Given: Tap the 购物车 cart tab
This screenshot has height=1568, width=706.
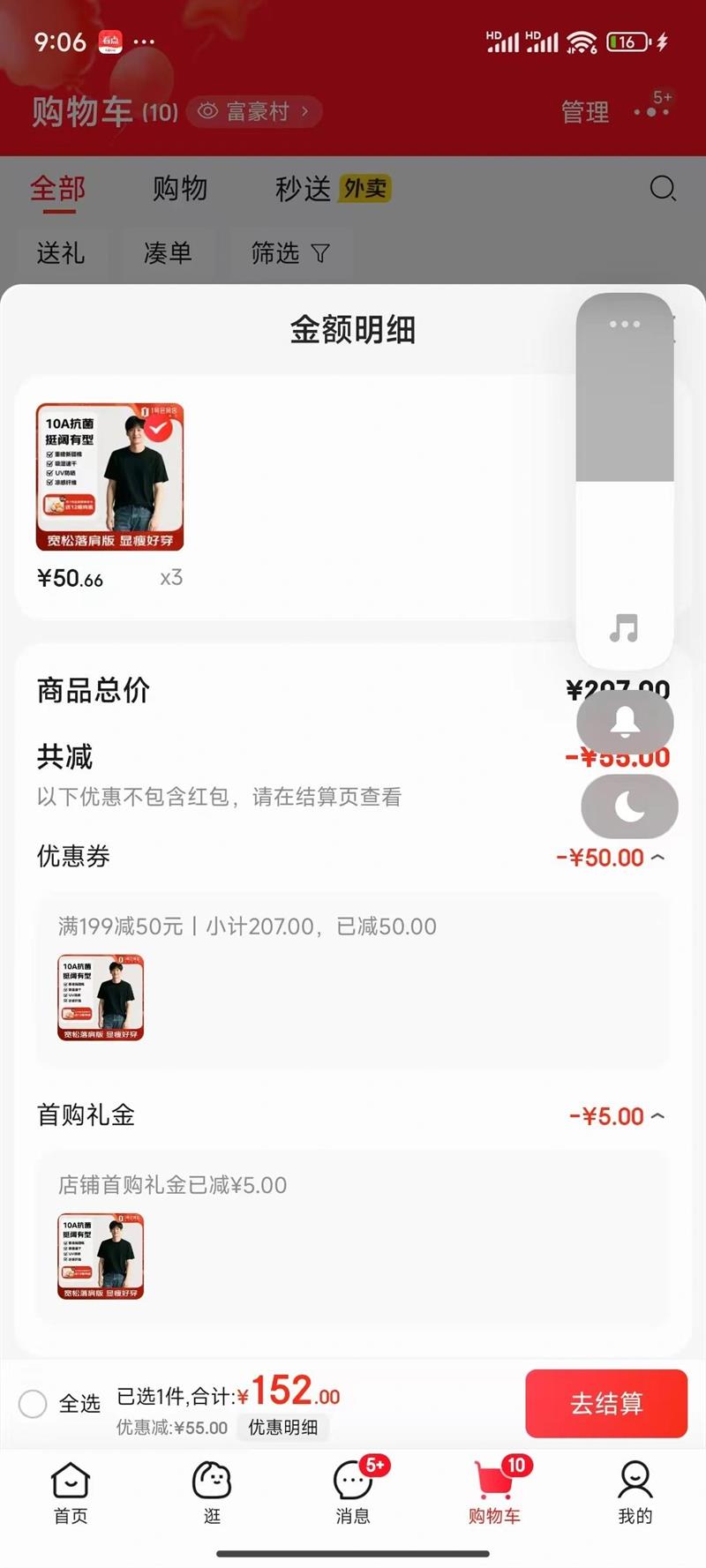Looking at the screenshot, I should click(494, 1492).
